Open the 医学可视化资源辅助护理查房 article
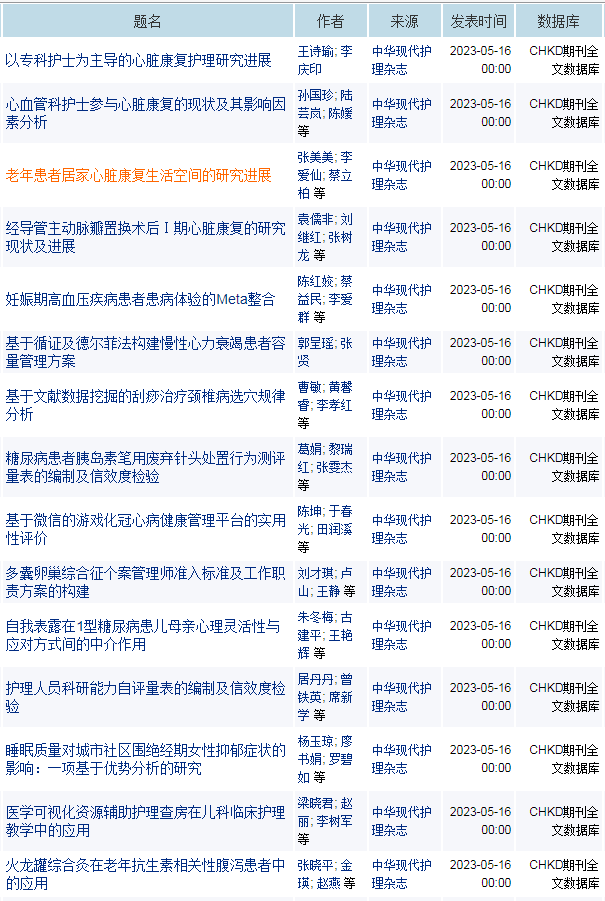605x901 pixels. pos(145,821)
